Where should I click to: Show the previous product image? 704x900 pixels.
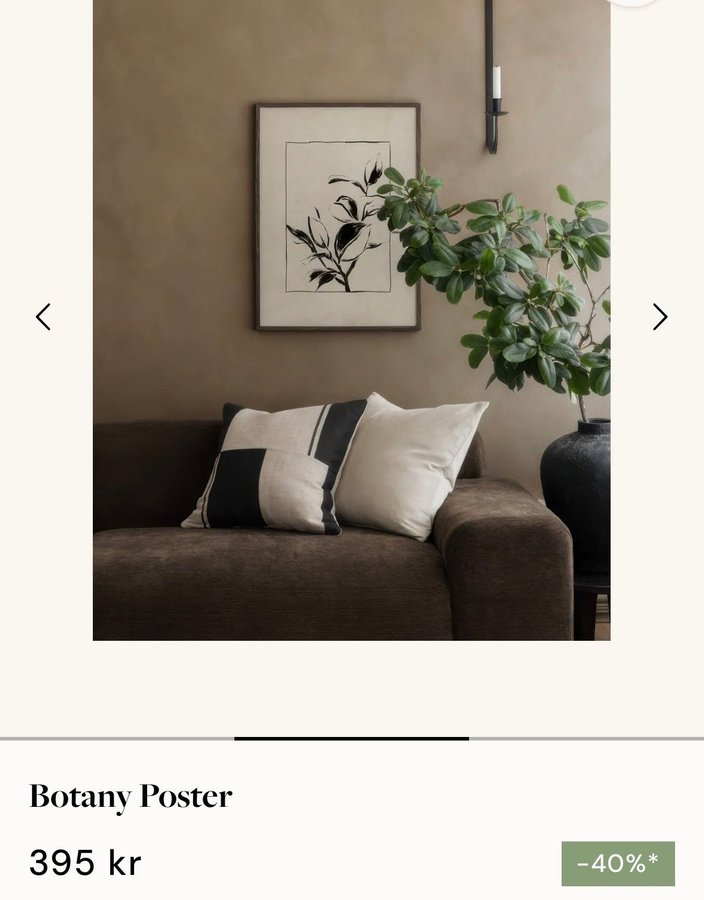[43, 317]
